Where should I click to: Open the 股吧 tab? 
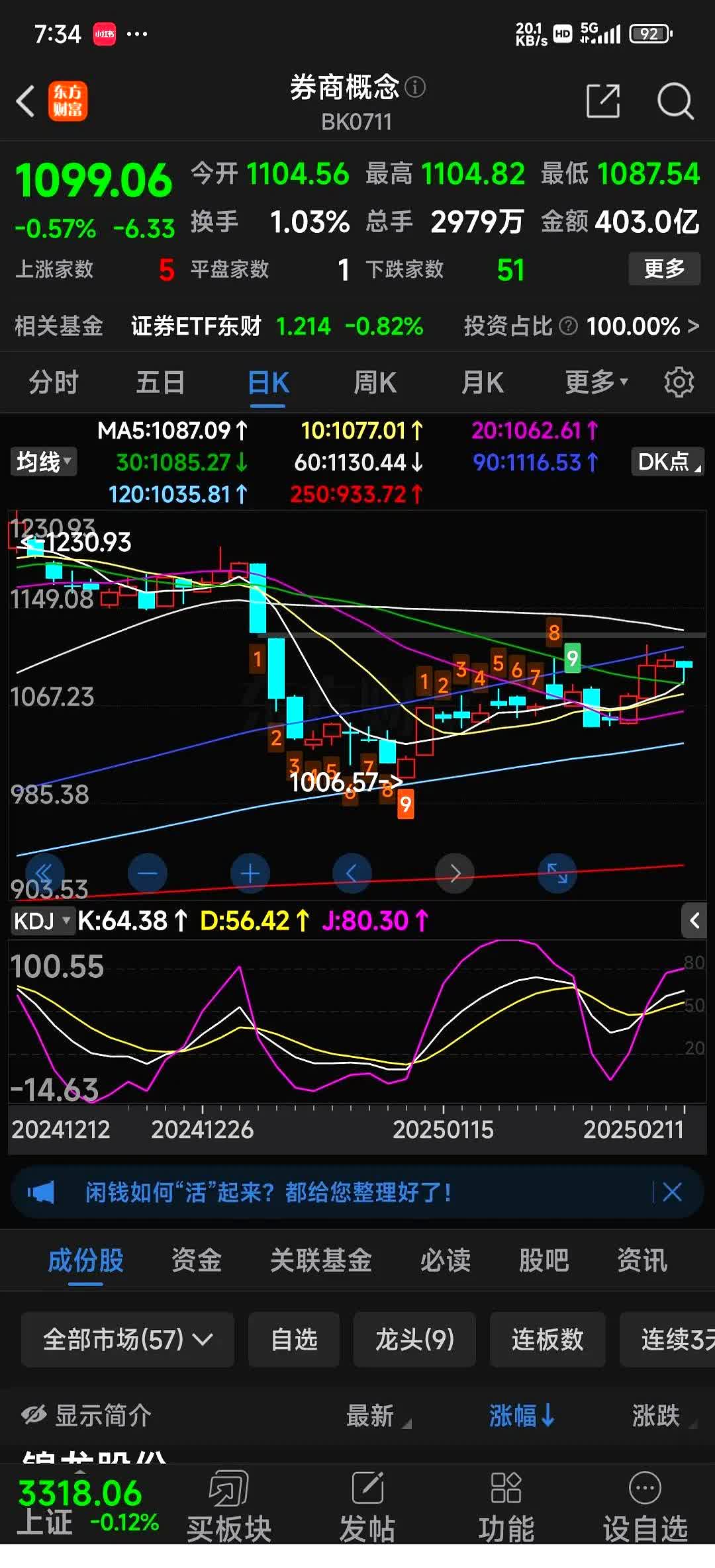coord(544,1260)
